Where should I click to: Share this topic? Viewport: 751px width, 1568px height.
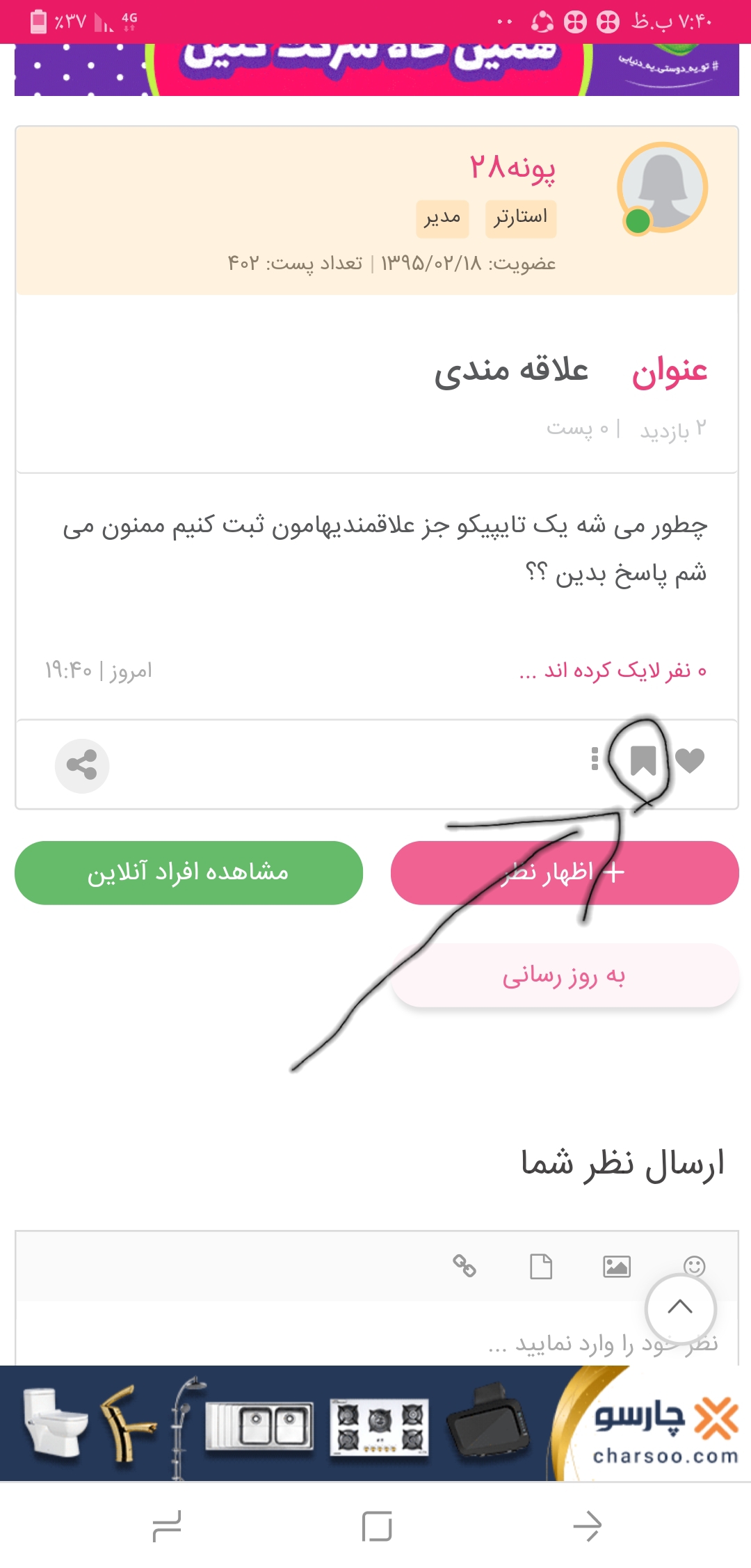[82, 765]
